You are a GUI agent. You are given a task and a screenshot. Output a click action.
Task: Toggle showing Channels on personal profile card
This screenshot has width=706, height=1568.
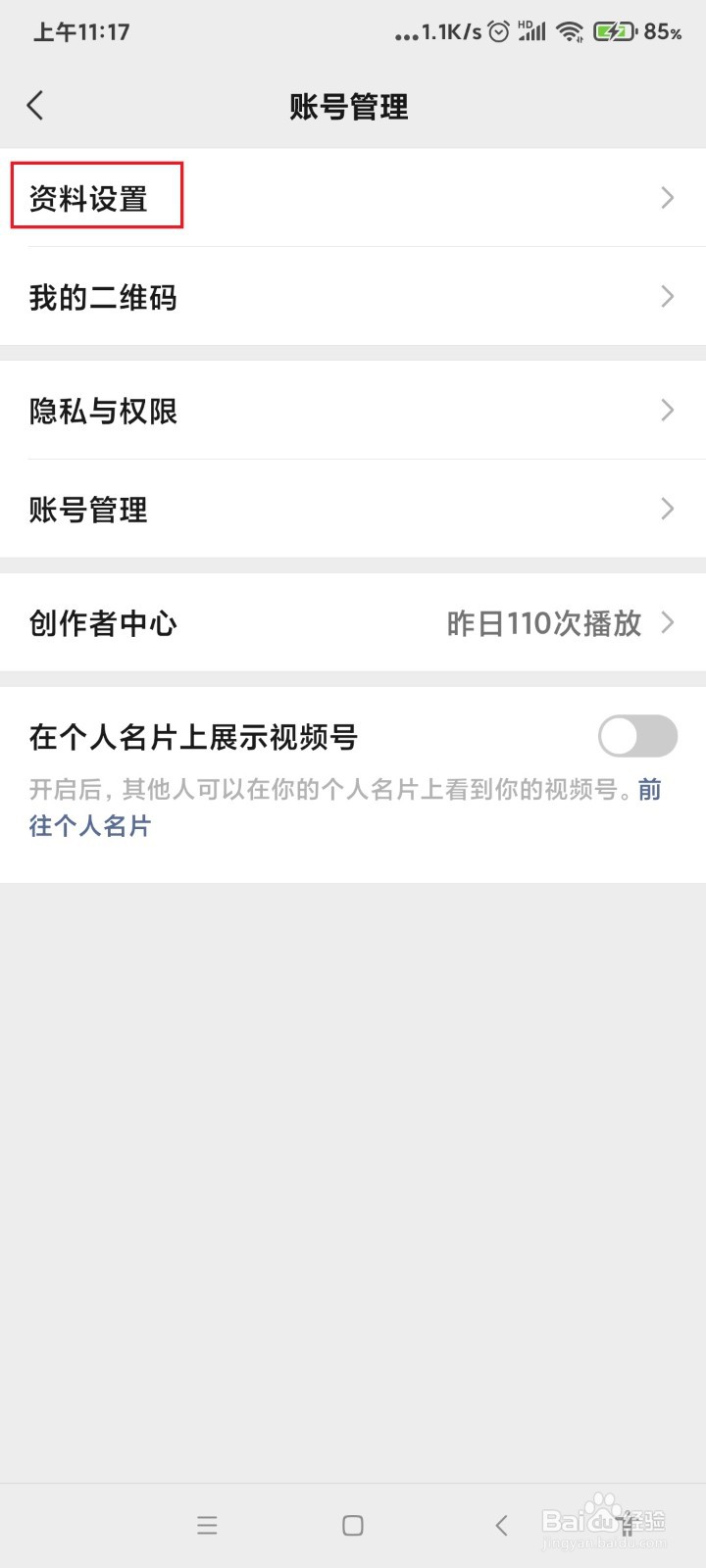636,736
